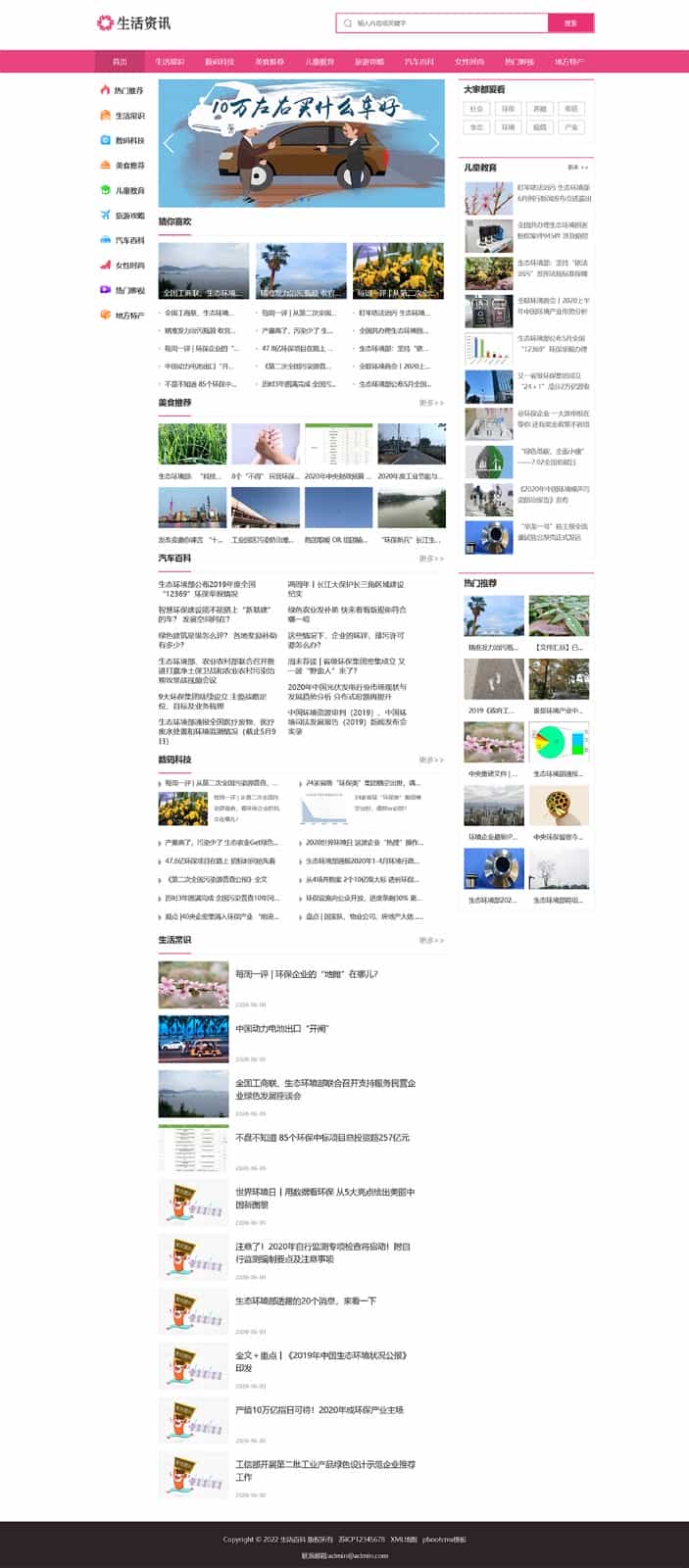Tap the pink 搜索 search button
Screen dimensions: 689x1568
pyautogui.click(x=570, y=23)
